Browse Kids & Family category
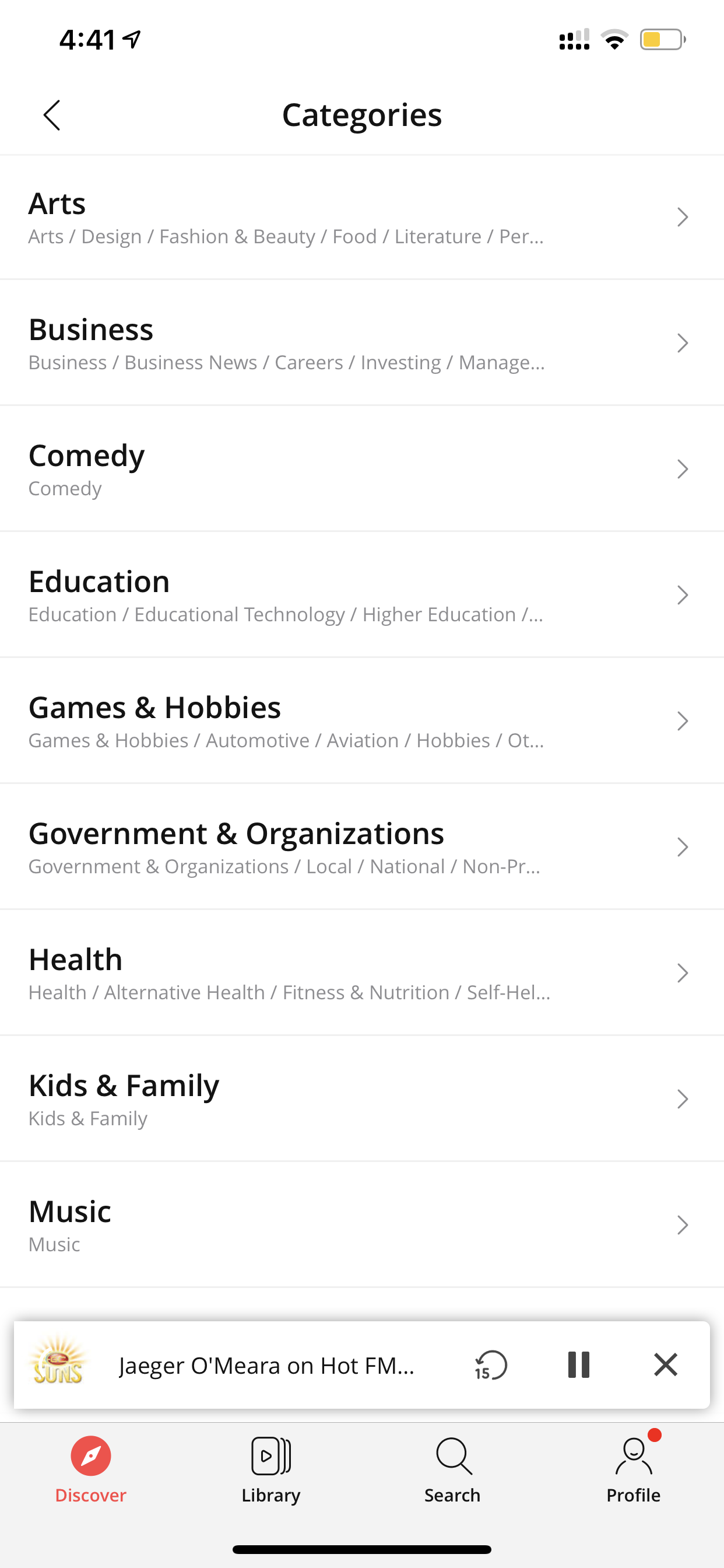724x1568 pixels. tap(362, 1100)
